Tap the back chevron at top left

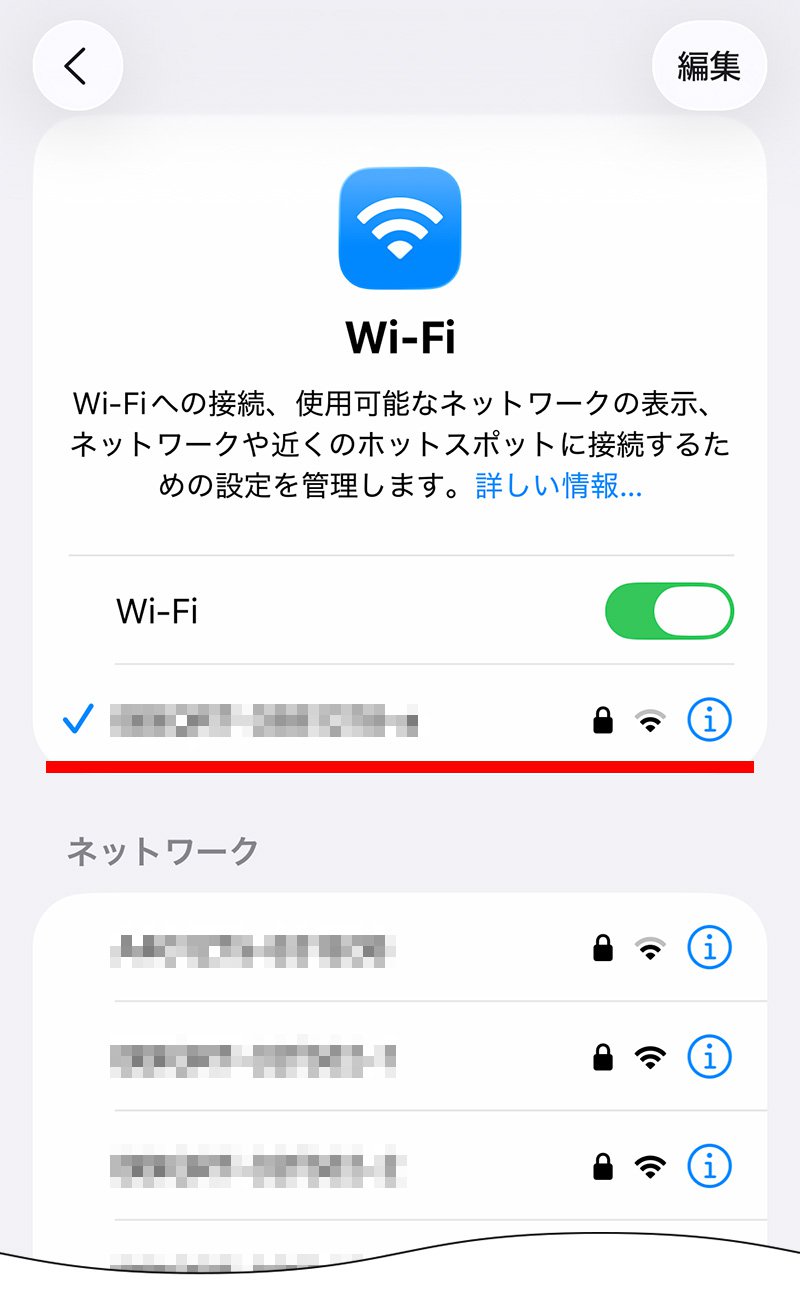[77, 65]
